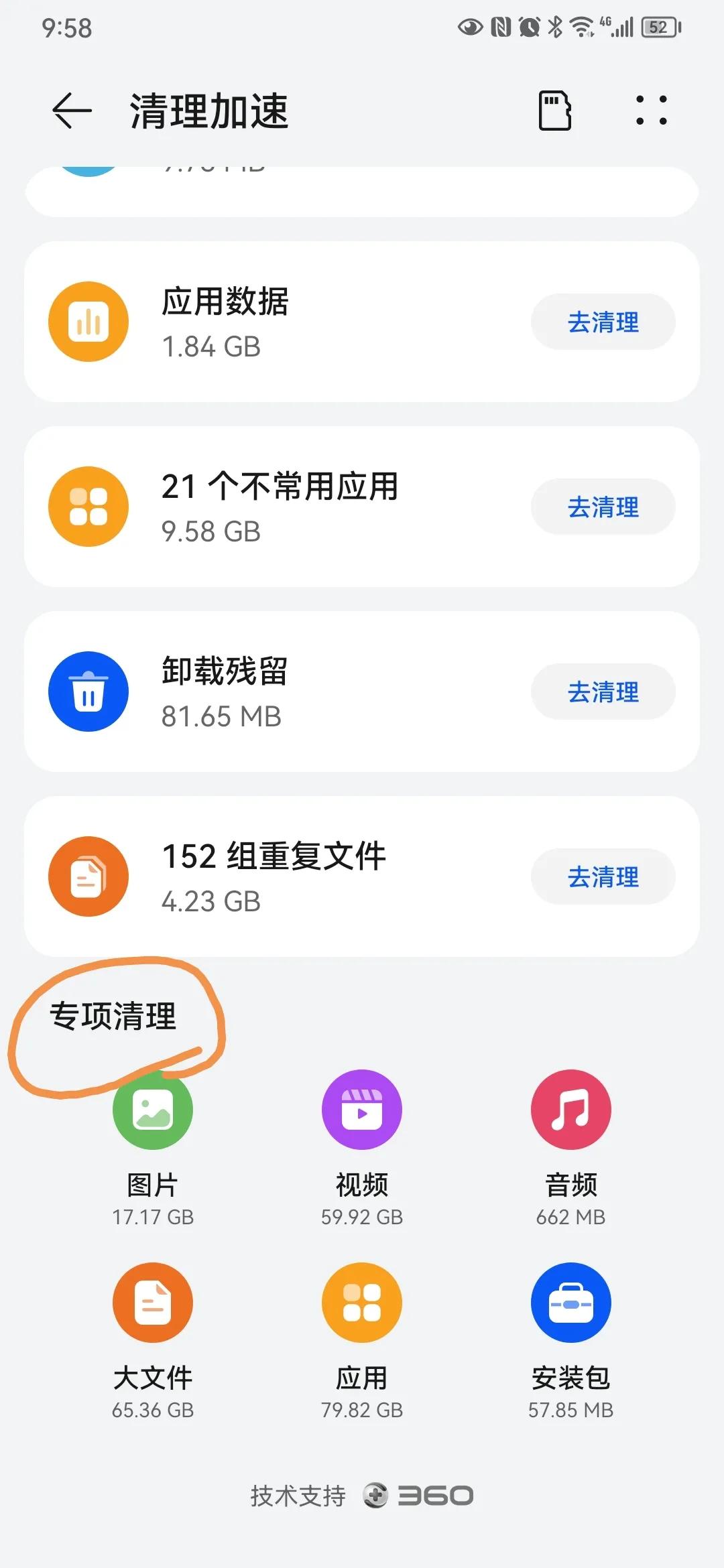Tap 去清理 for 应用数据
Screen dimensions: 724x1568
603,322
